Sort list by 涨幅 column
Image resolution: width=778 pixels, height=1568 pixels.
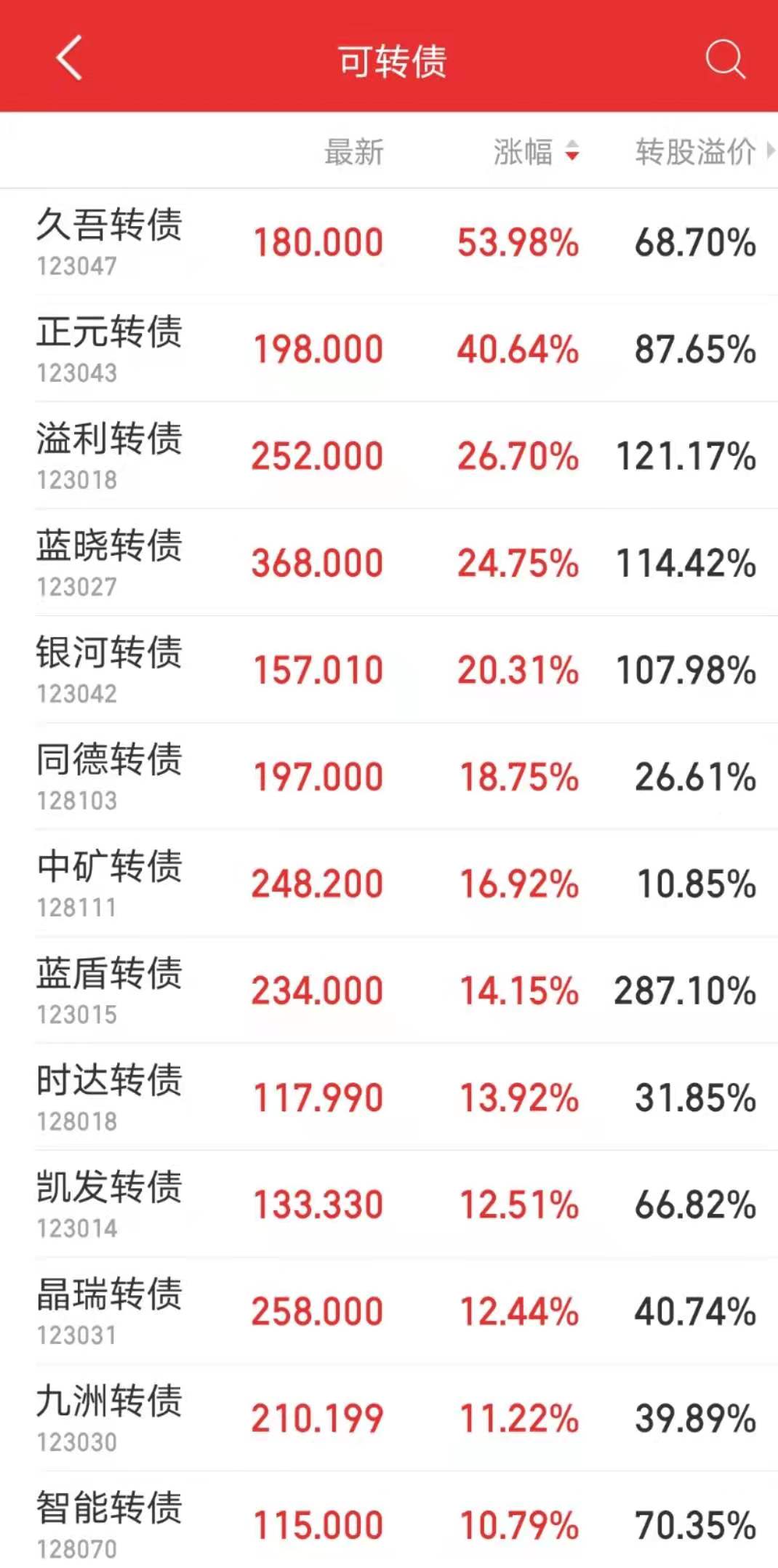(536, 152)
